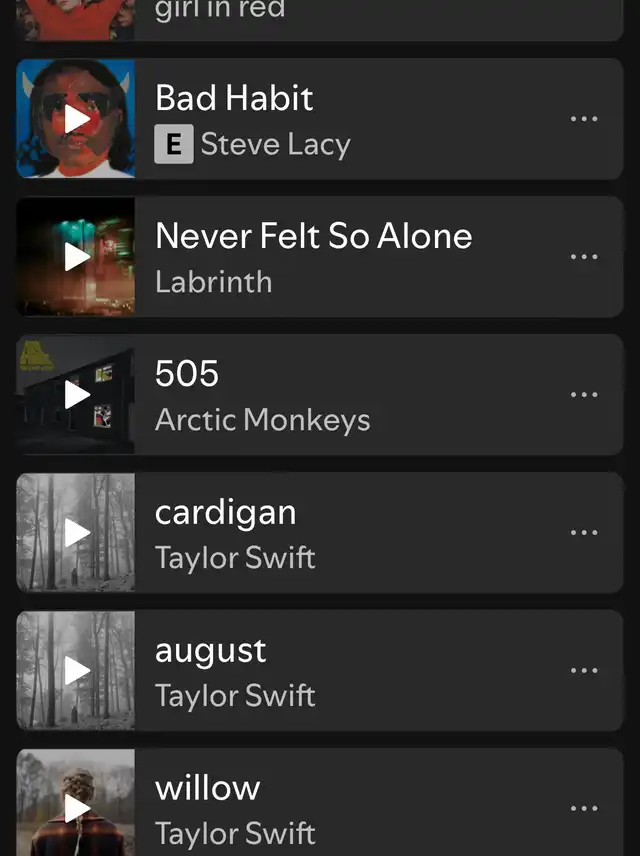Play 505 by Arctic Monkeys
The image size is (640, 856).
pyautogui.click(x=76, y=395)
